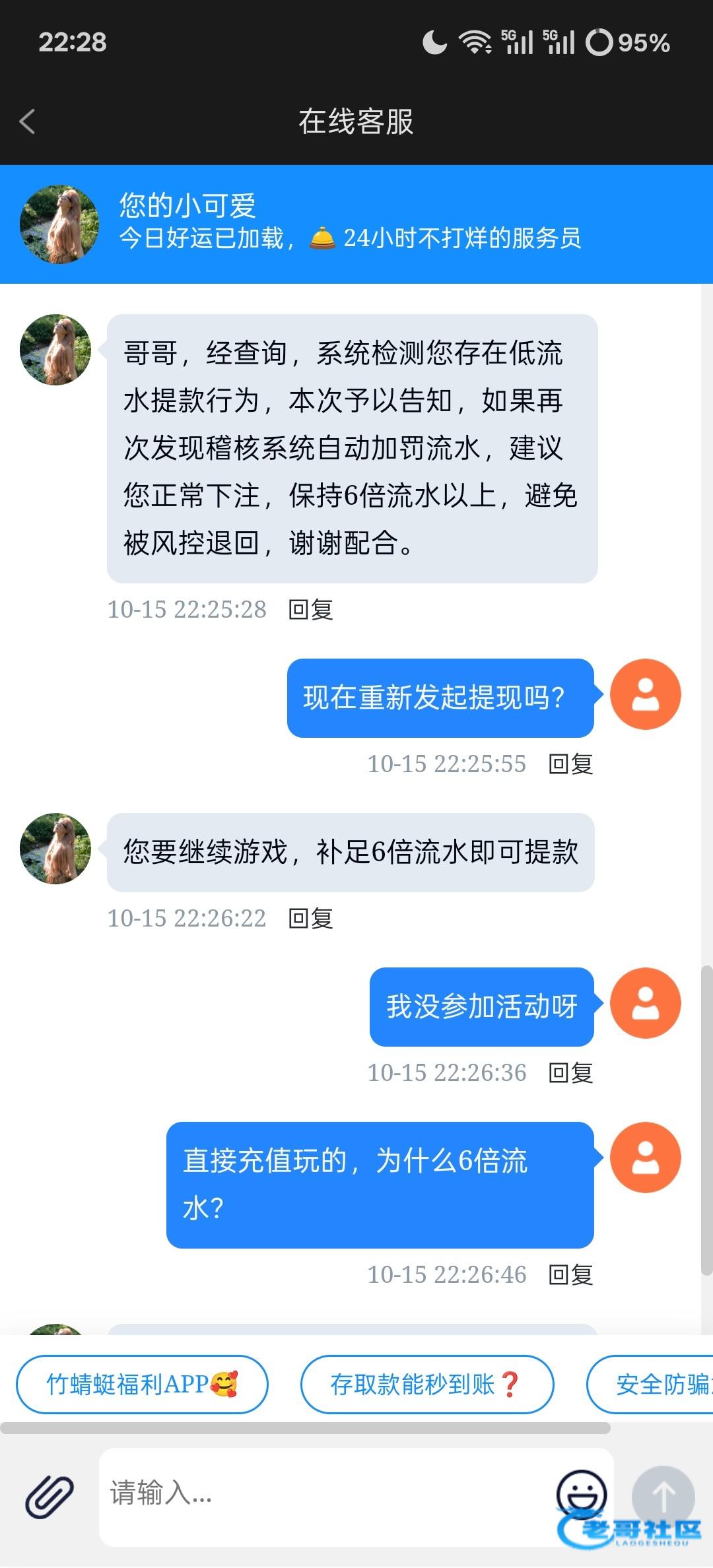Reply to the 补足6倍流水即可提款 message
Screen dimensions: 713x1568
[310, 919]
